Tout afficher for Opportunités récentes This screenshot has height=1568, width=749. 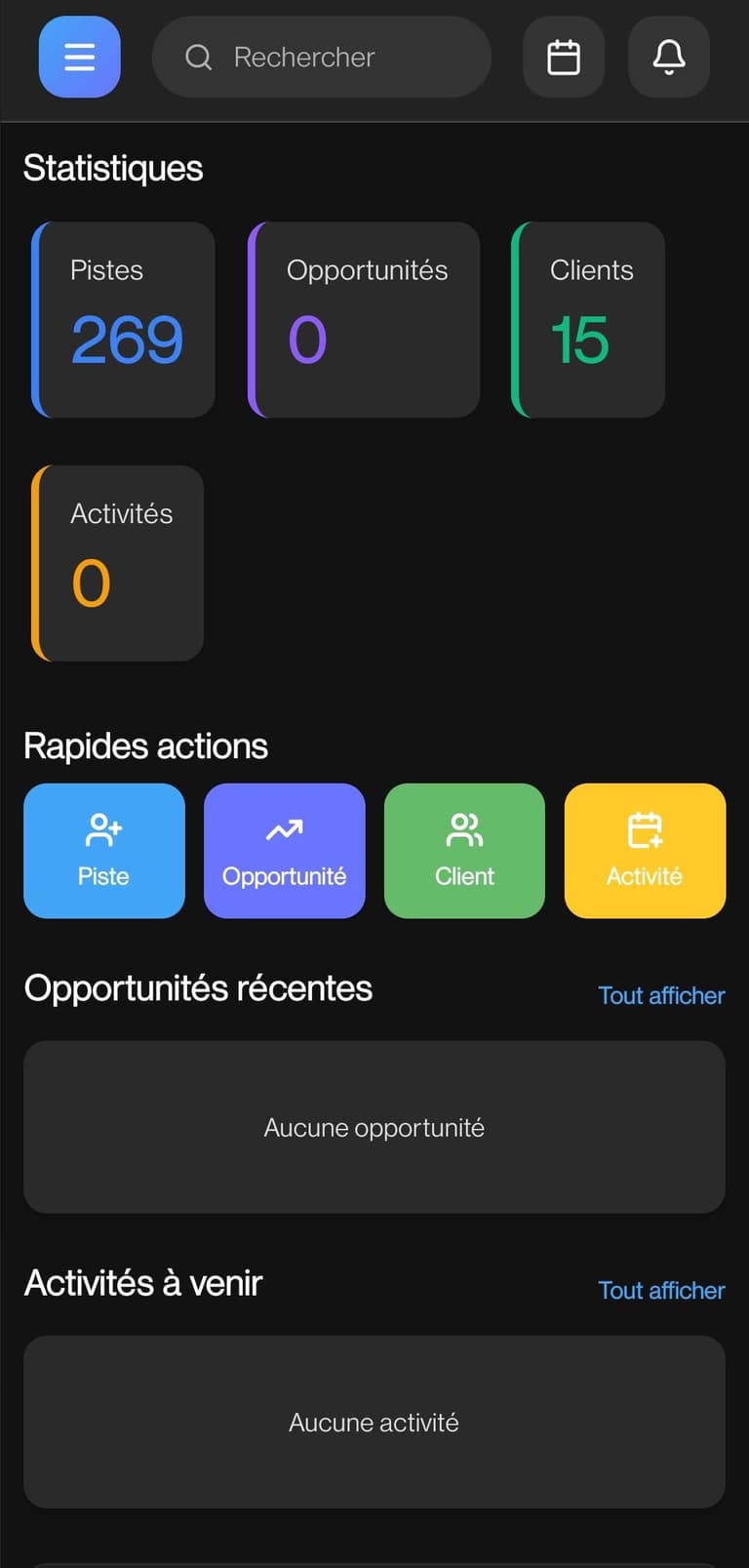[x=661, y=996]
